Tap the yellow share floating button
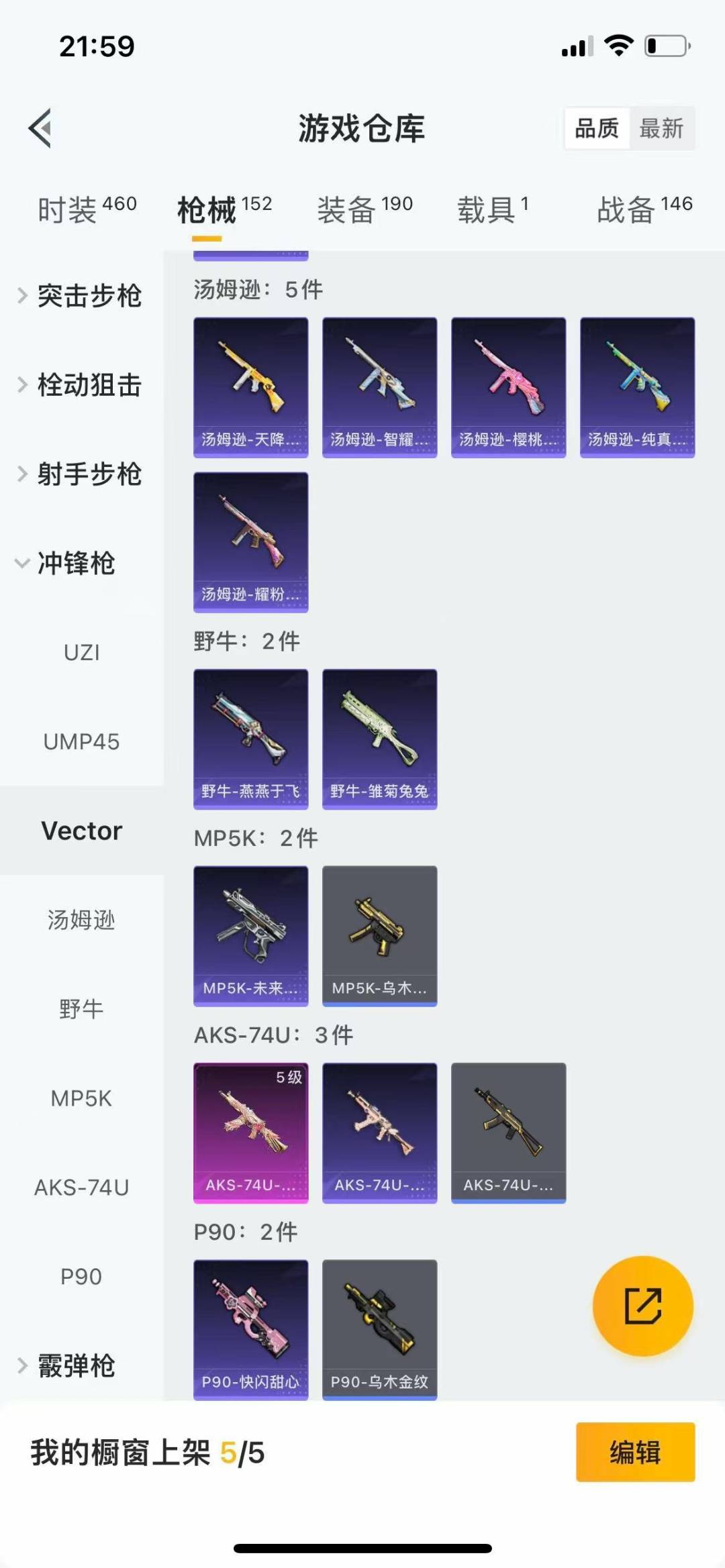 pos(642,1306)
